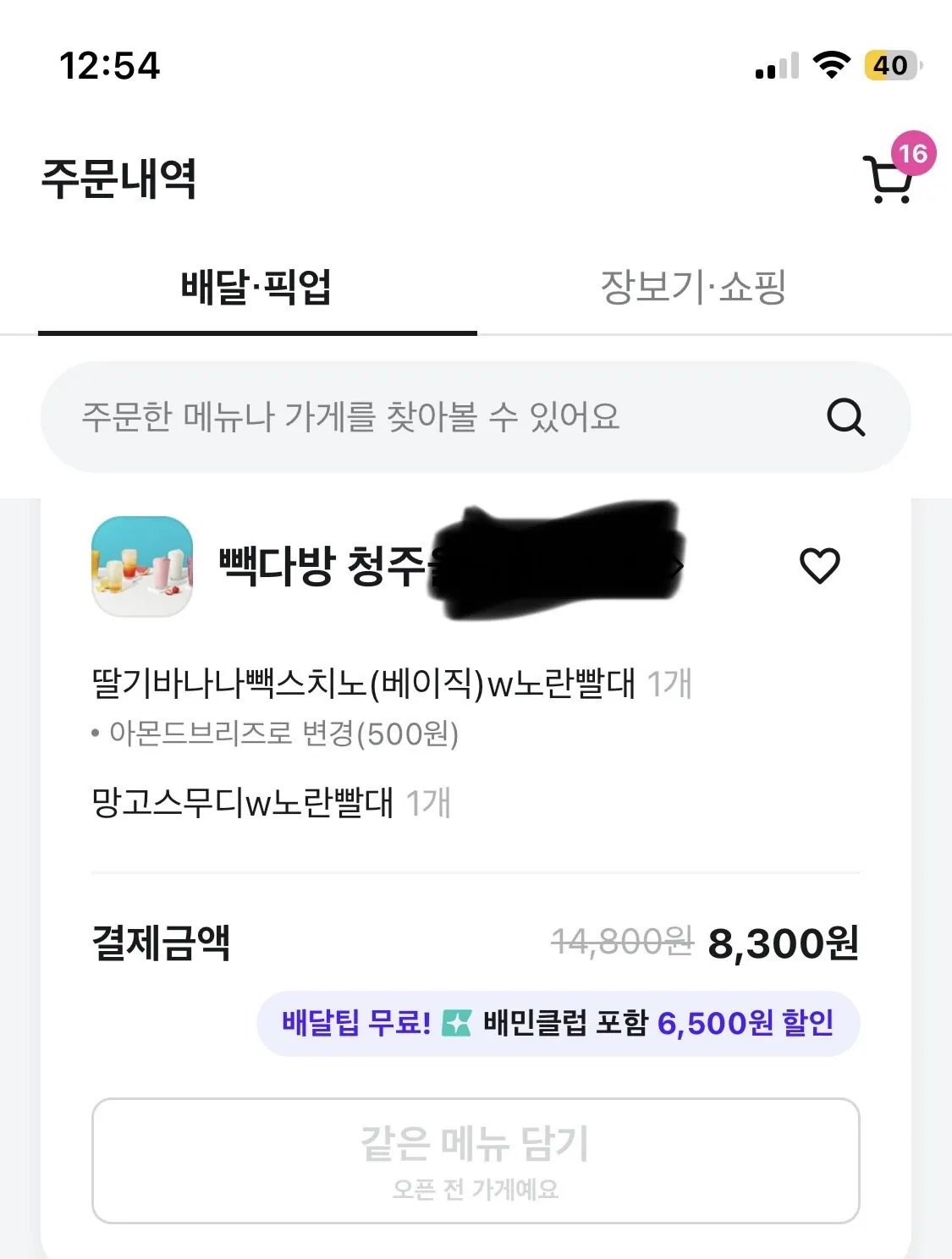
Task: Open the 딸기바나나빽스치노 order details
Action: (364, 684)
